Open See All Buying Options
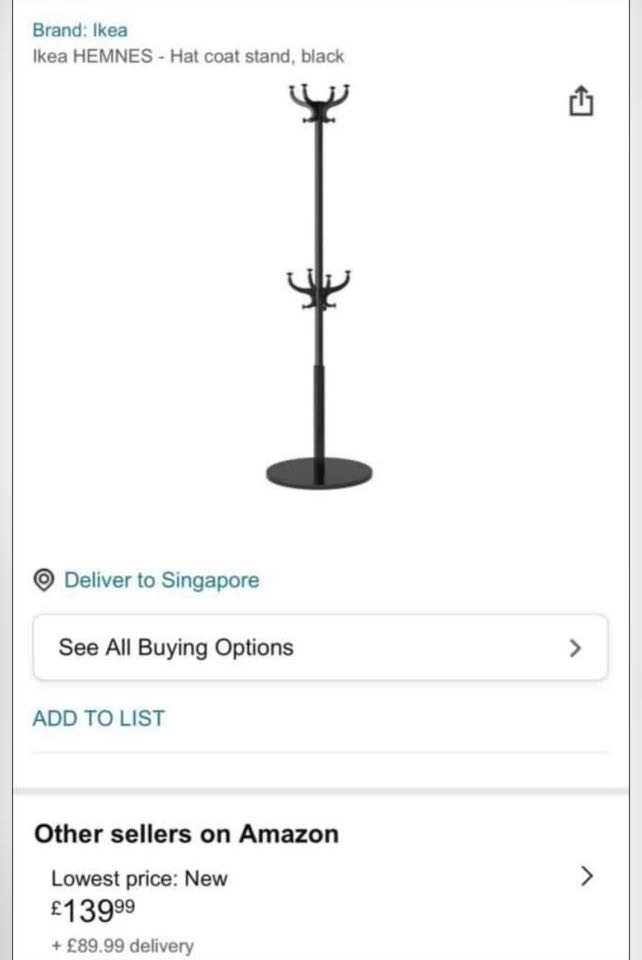This screenshot has width=642, height=960. click(x=320, y=647)
